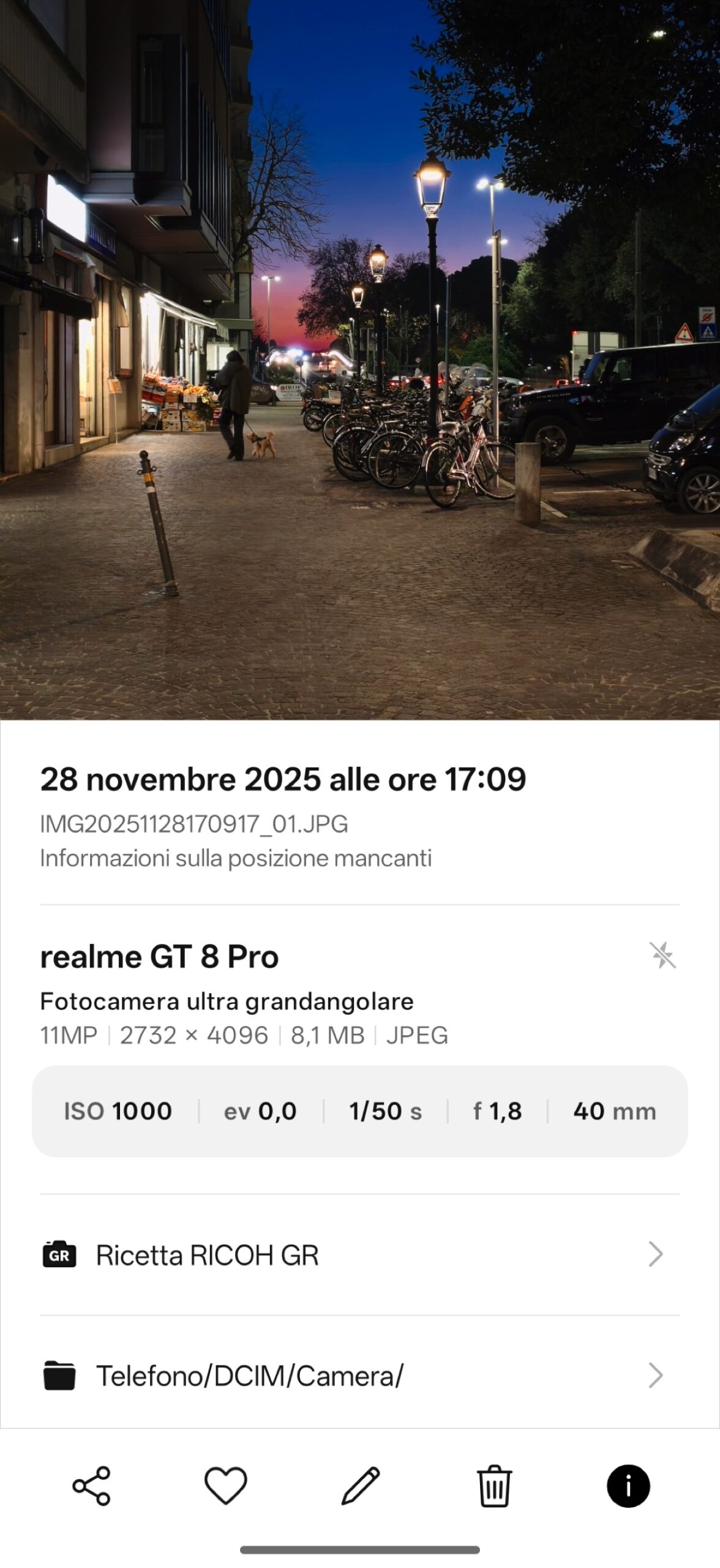Viewport: 720px width, 1568px height.
Task: Close the info panel via info icon
Action: click(628, 1485)
